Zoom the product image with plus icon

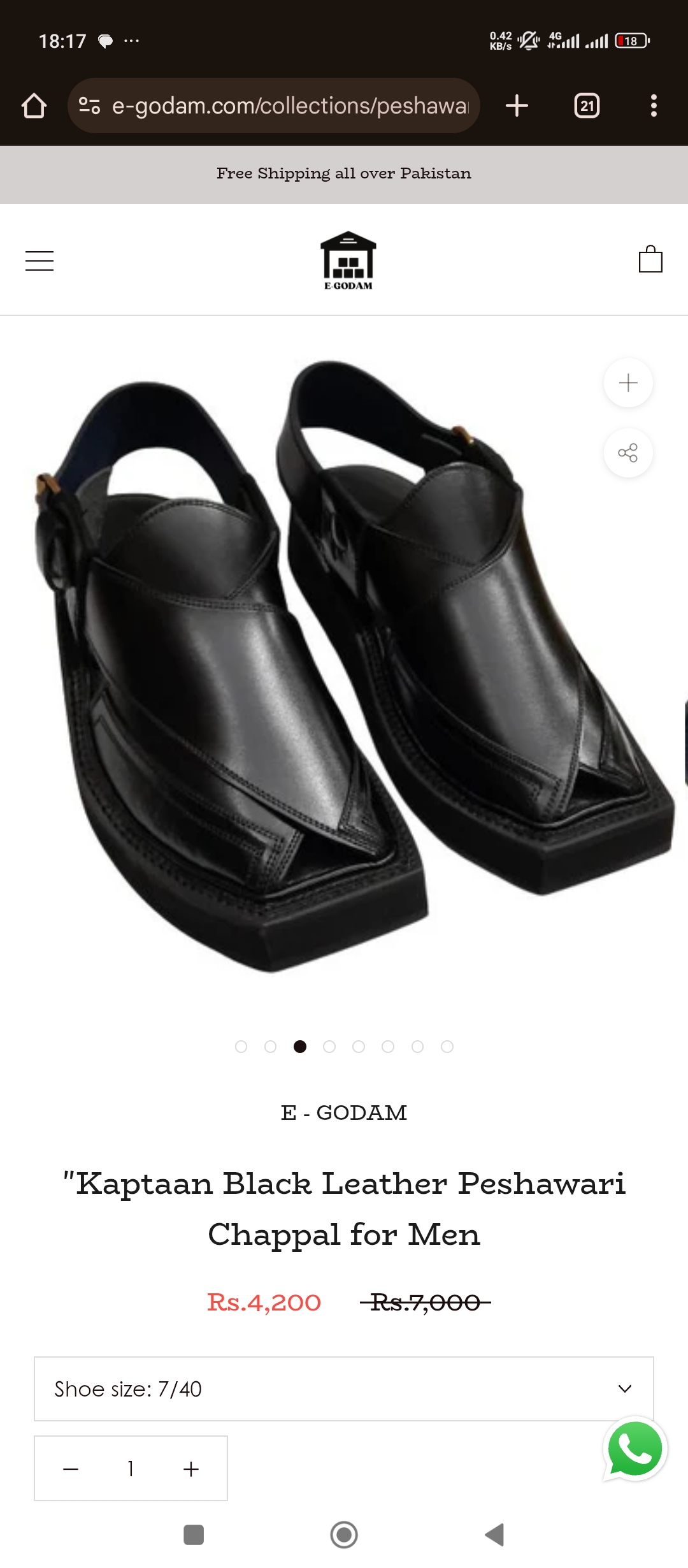[x=628, y=382]
